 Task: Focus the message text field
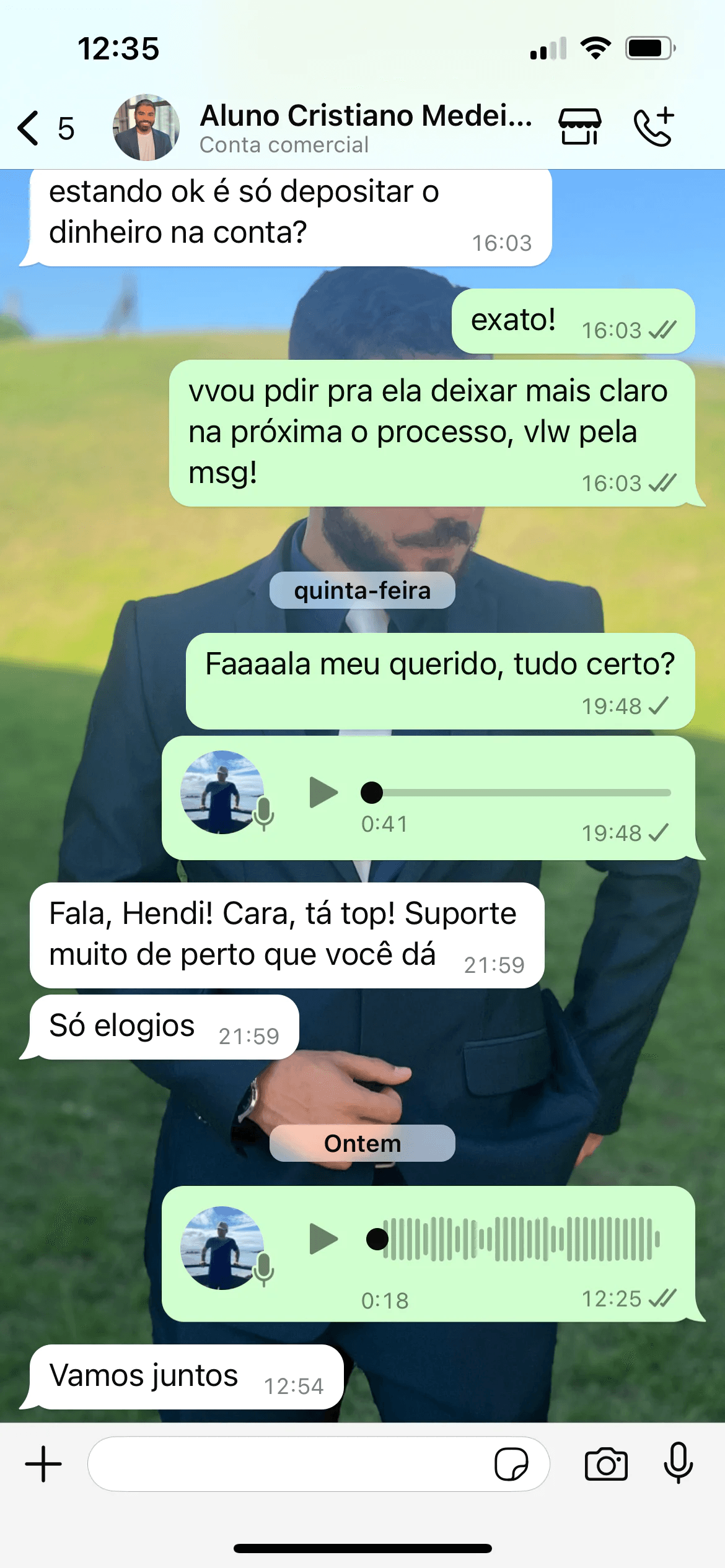click(285, 1464)
